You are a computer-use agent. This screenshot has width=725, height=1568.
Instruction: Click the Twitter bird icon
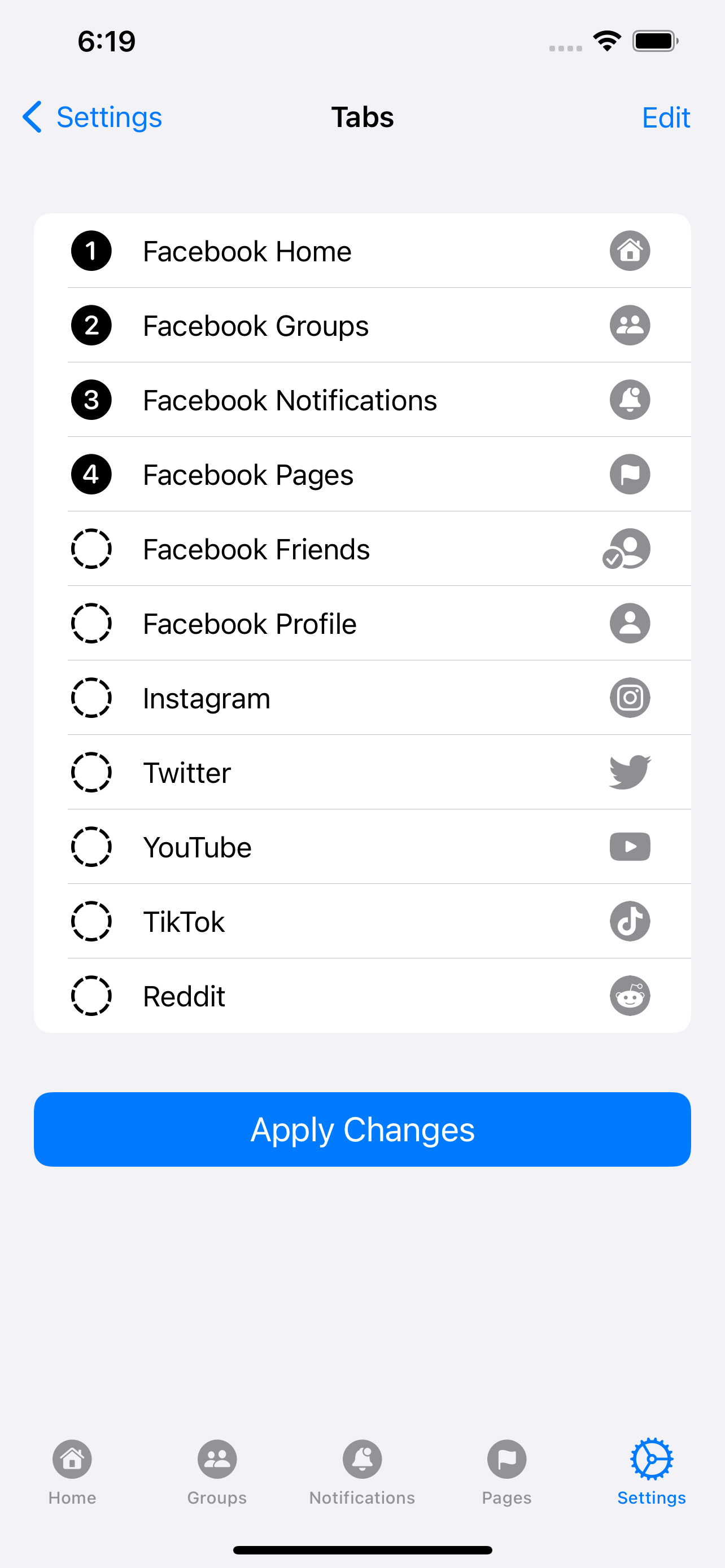630,772
